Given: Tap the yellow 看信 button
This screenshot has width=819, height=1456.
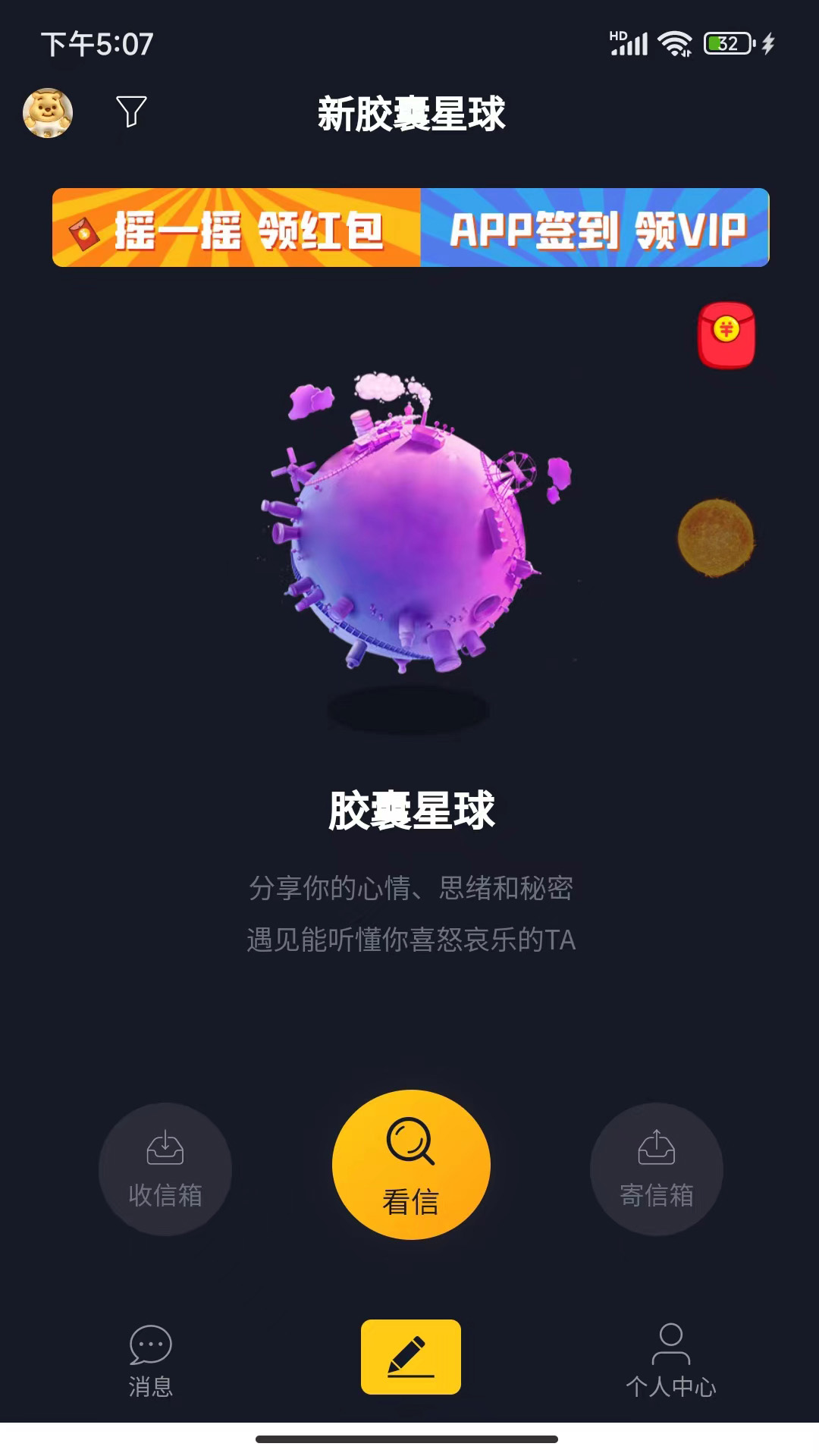Looking at the screenshot, I should click(411, 1165).
